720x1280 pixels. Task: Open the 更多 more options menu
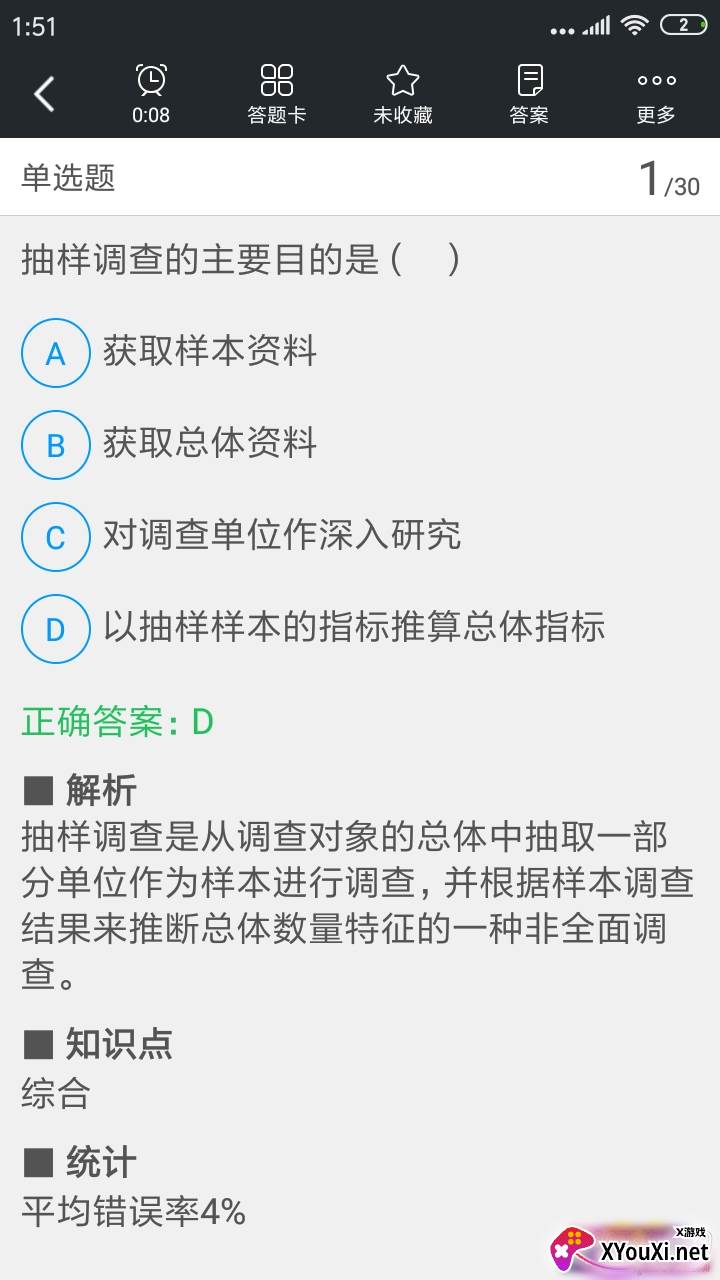(655, 92)
